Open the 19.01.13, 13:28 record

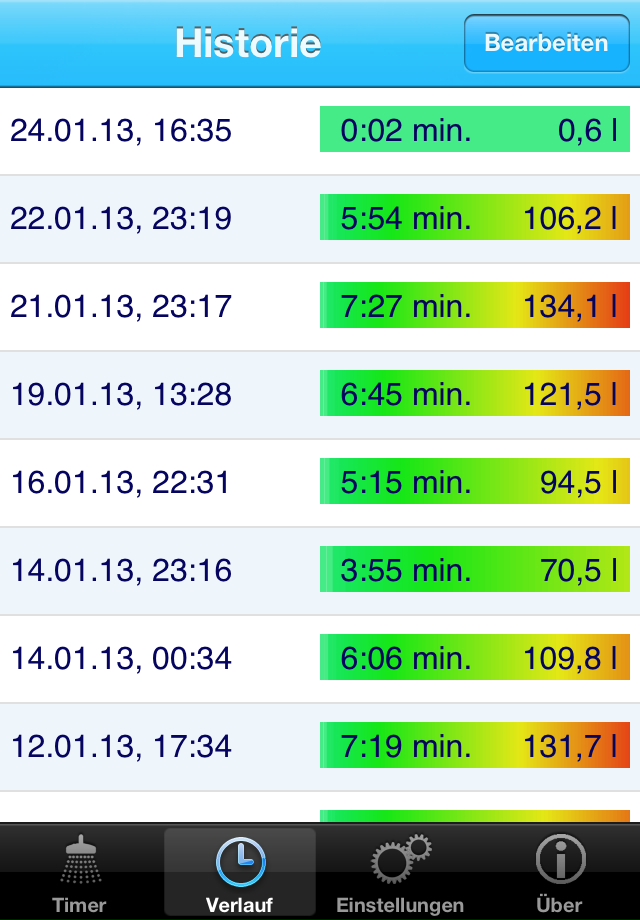click(x=320, y=395)
